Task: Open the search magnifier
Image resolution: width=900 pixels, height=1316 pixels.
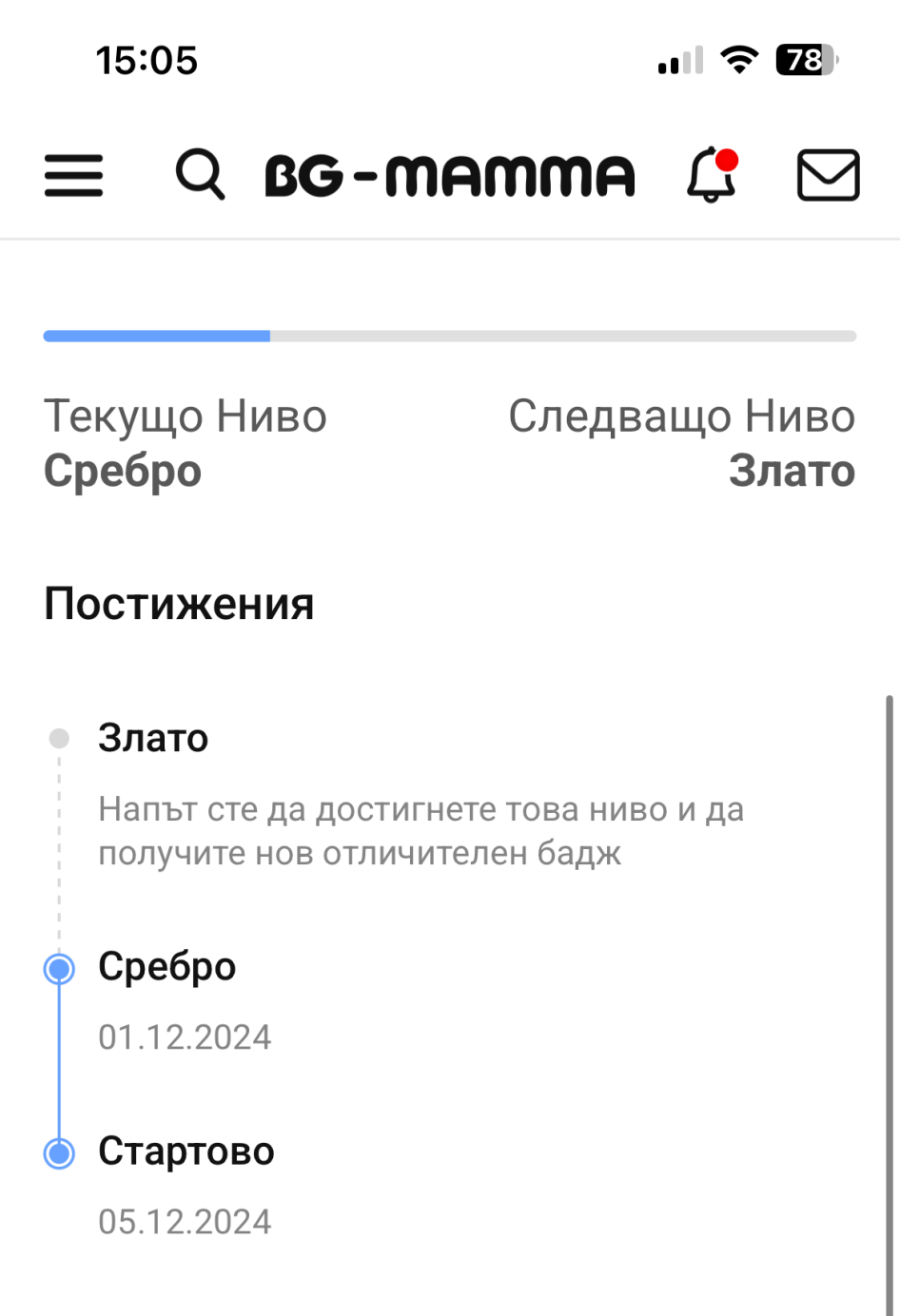Action: [200, 175]
